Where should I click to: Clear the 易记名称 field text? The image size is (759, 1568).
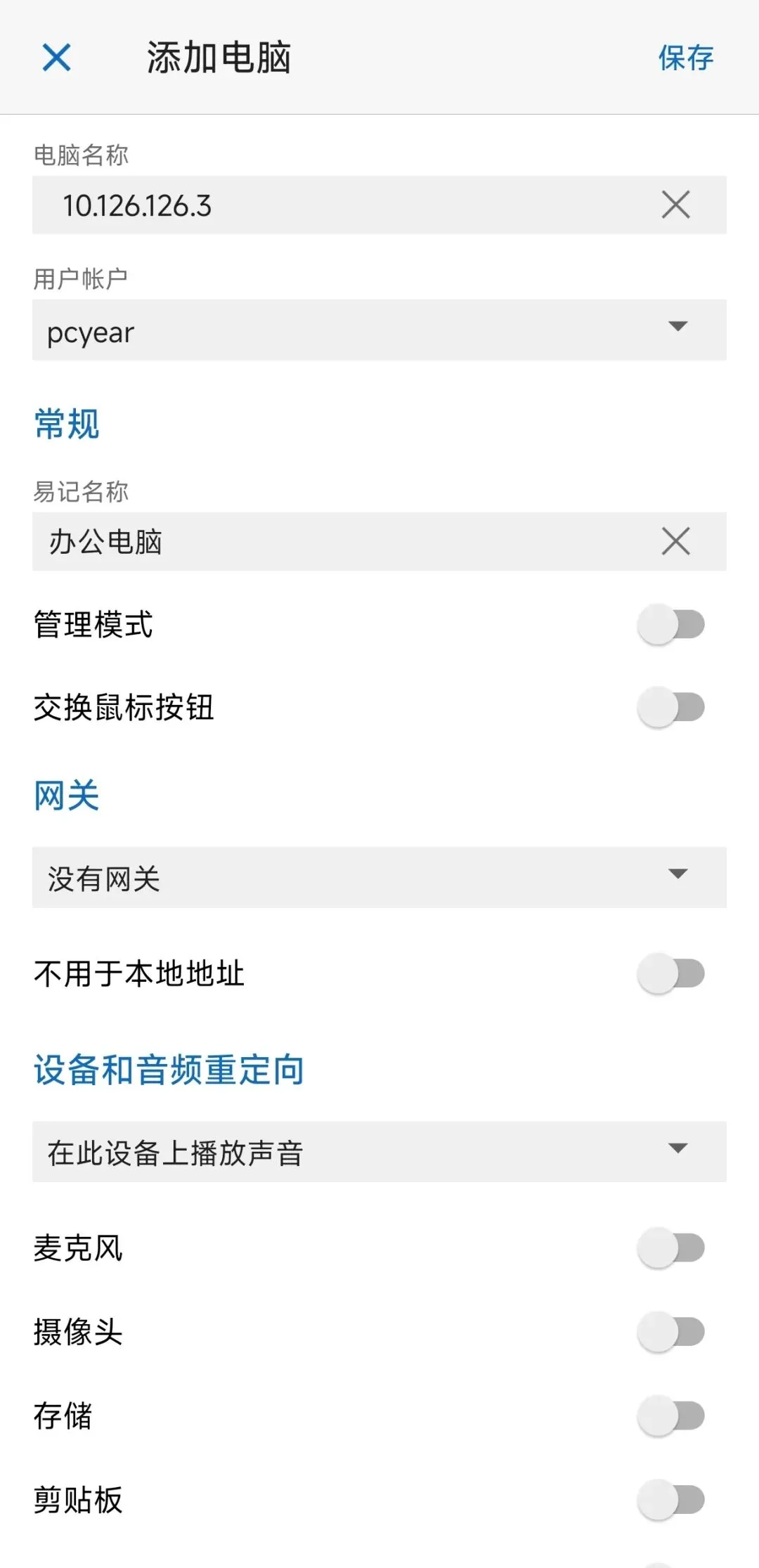(676, 541)
